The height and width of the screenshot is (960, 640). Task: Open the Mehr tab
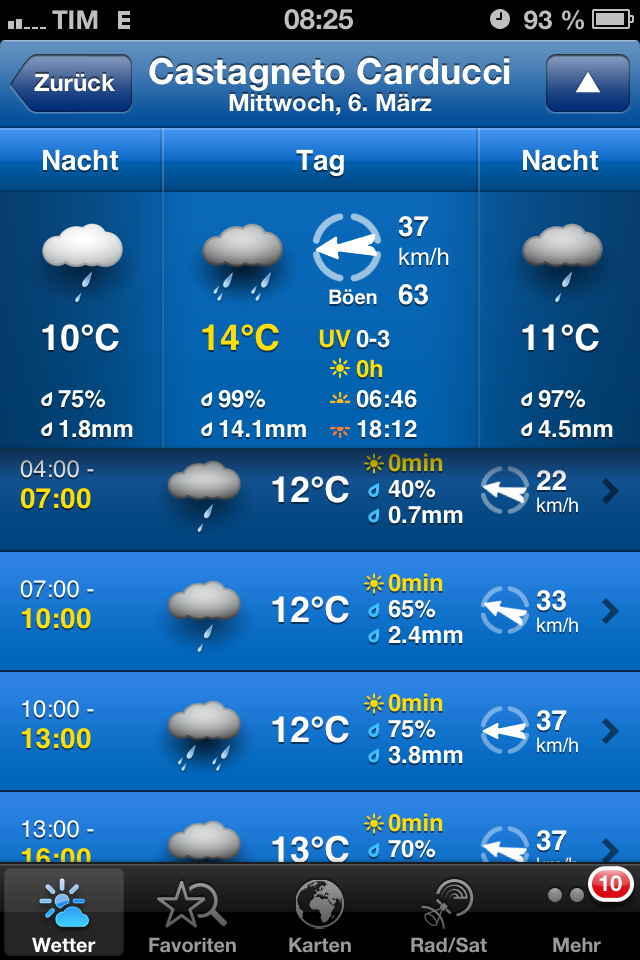tap(576, 913)
